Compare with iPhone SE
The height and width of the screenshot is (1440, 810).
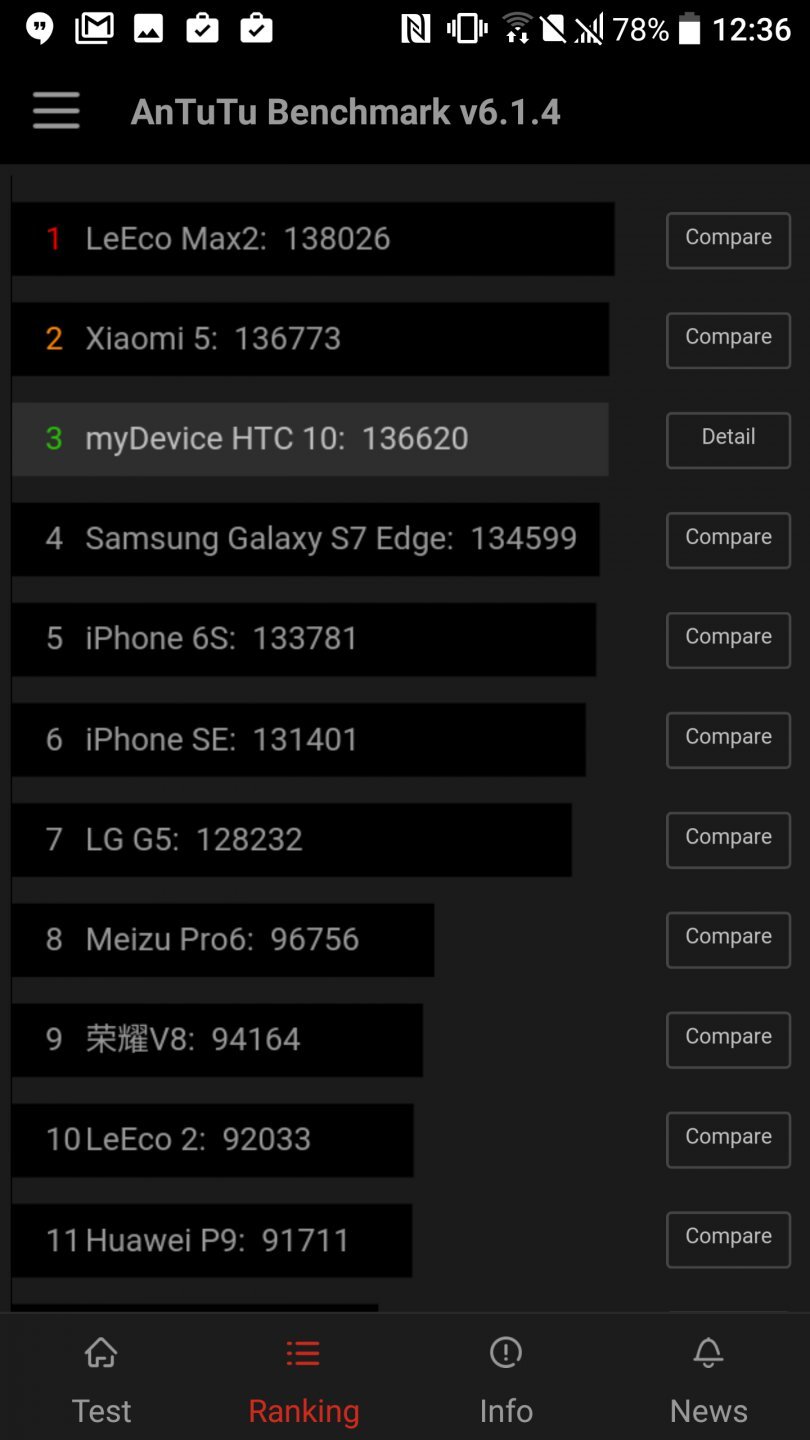728,739
